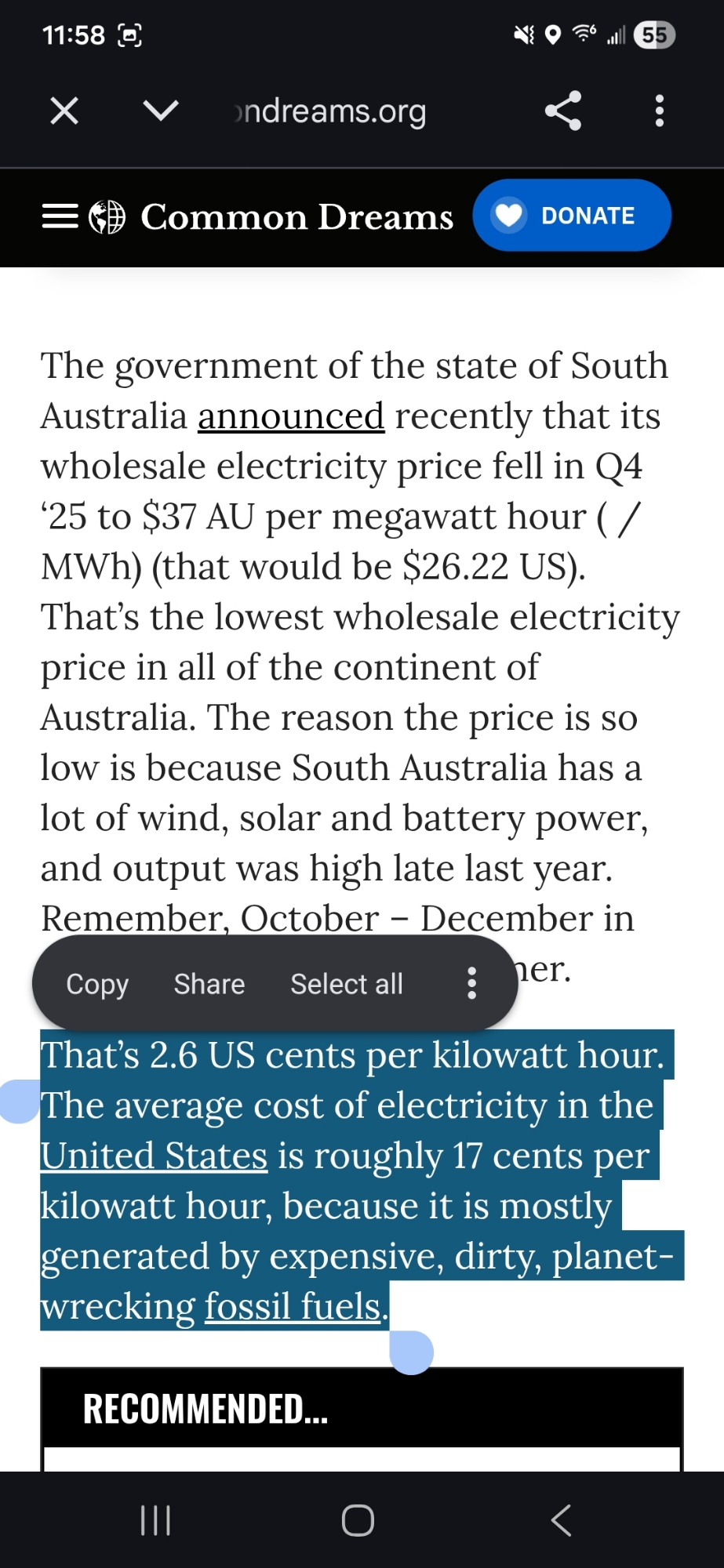This screenshot has height=1568, width=724.
Task: Choose Select all in selection toolbar
Action: pos(347,983)
